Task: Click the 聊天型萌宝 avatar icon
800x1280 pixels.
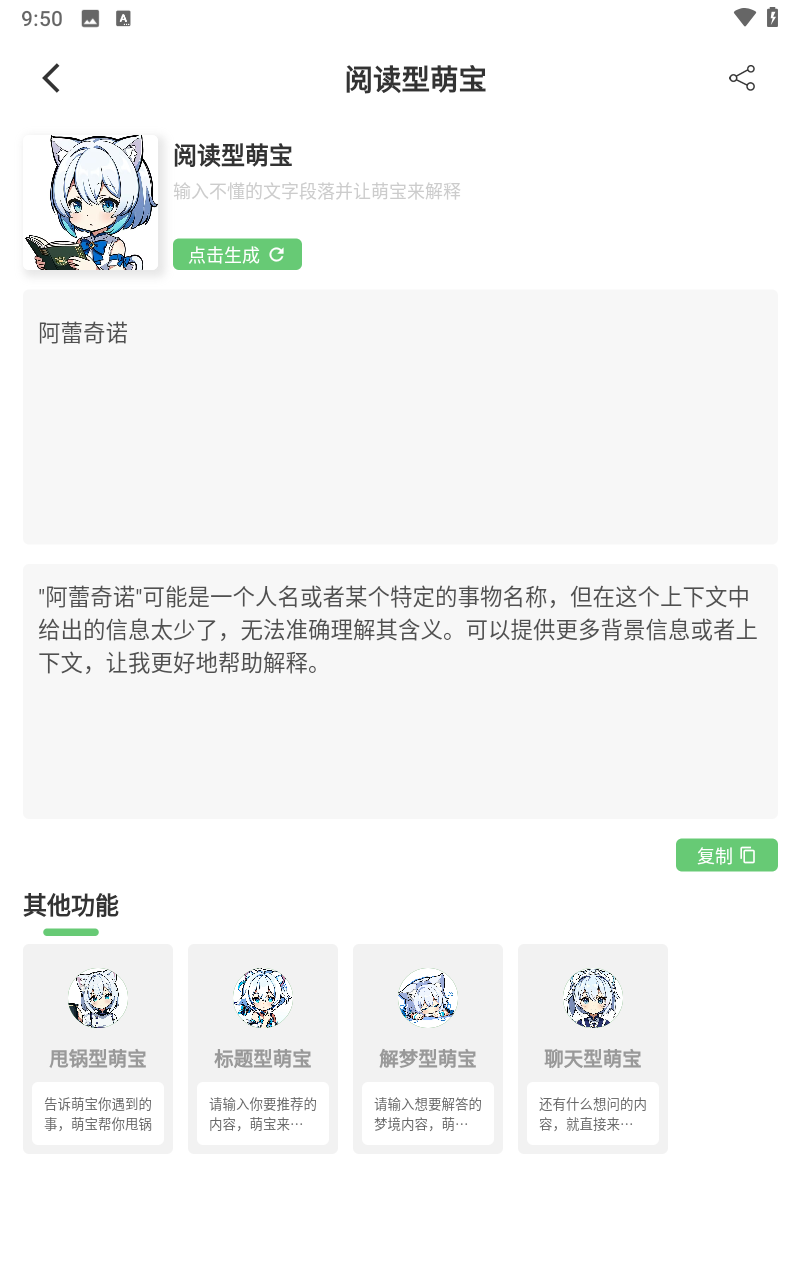Action: (x=592, y=997)
